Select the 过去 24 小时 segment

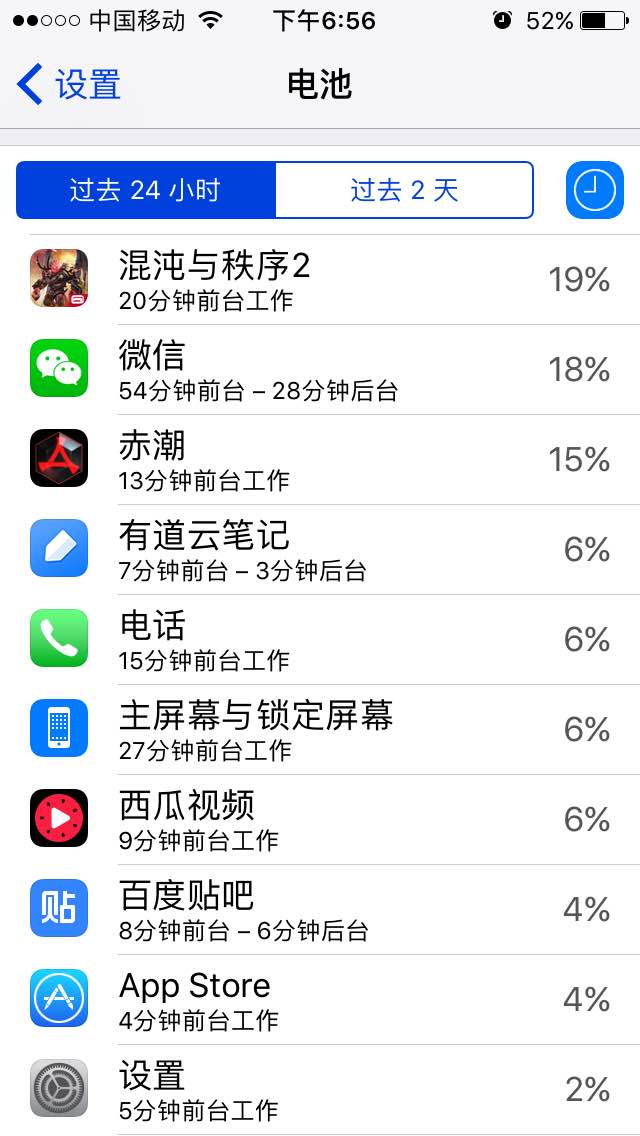[x=146, y=190]
